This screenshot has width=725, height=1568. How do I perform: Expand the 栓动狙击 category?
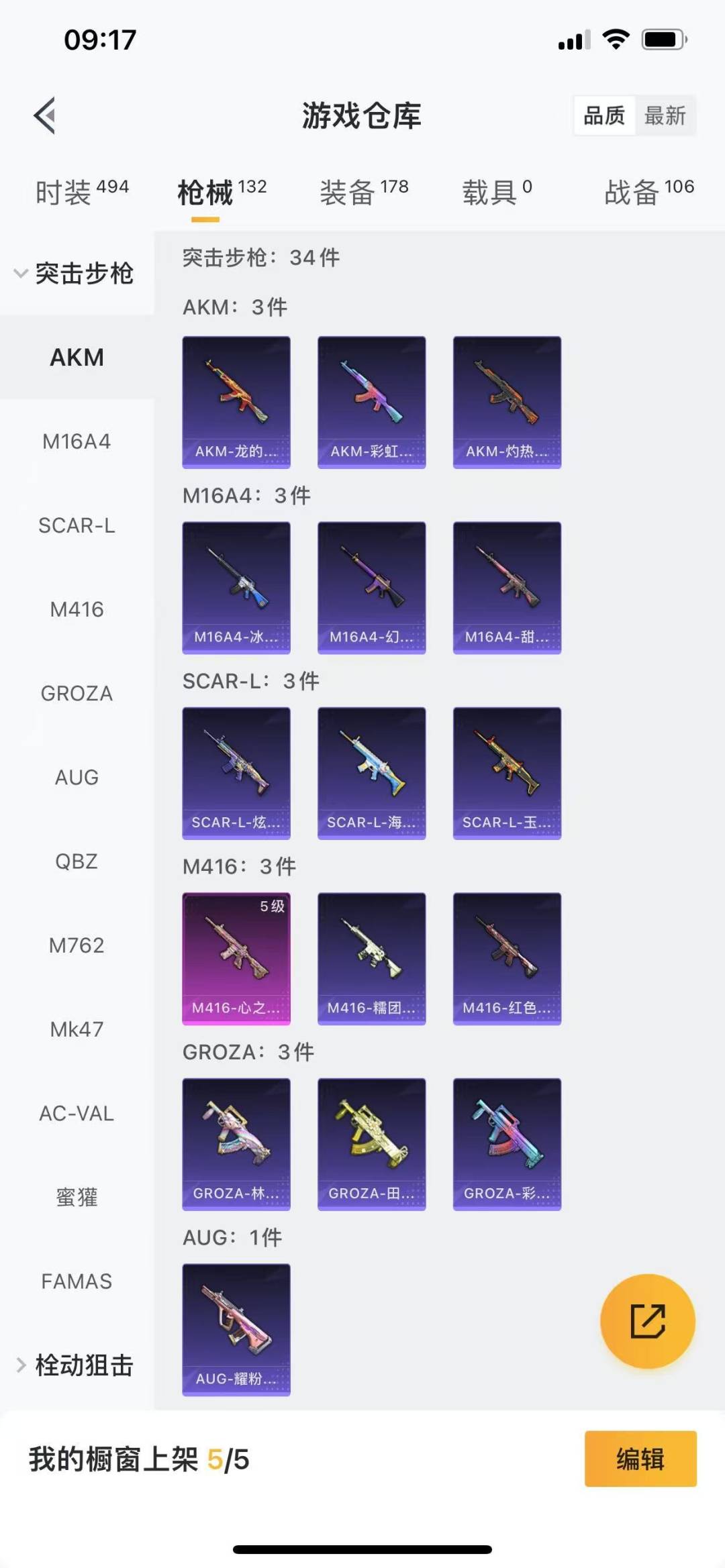[x=77, y=1365]
